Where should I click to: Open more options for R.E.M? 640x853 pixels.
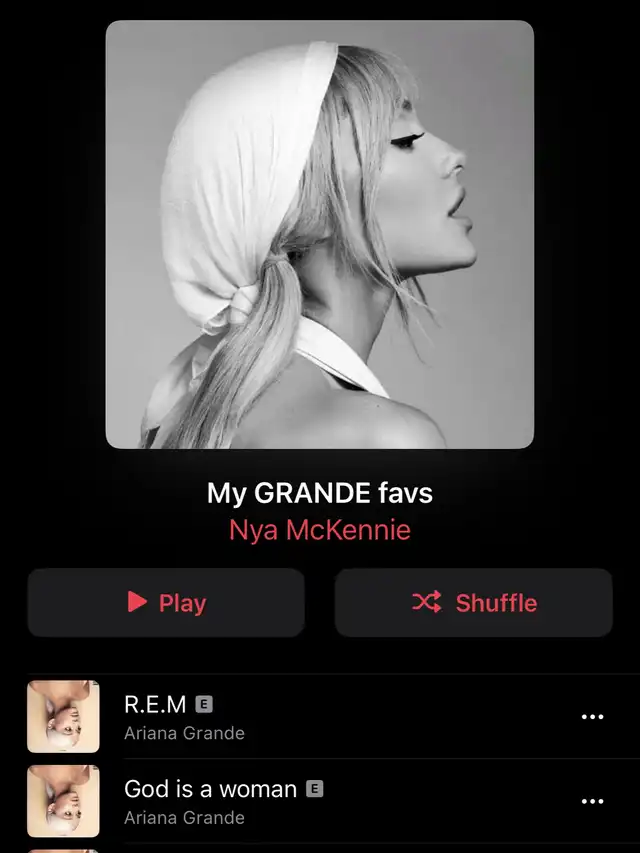coord(592,717)
